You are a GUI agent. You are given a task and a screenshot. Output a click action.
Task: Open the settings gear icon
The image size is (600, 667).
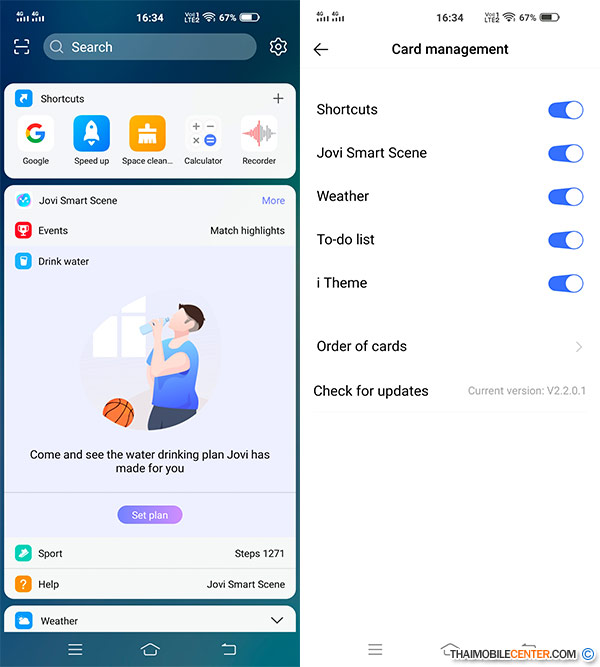pos(278,47)
